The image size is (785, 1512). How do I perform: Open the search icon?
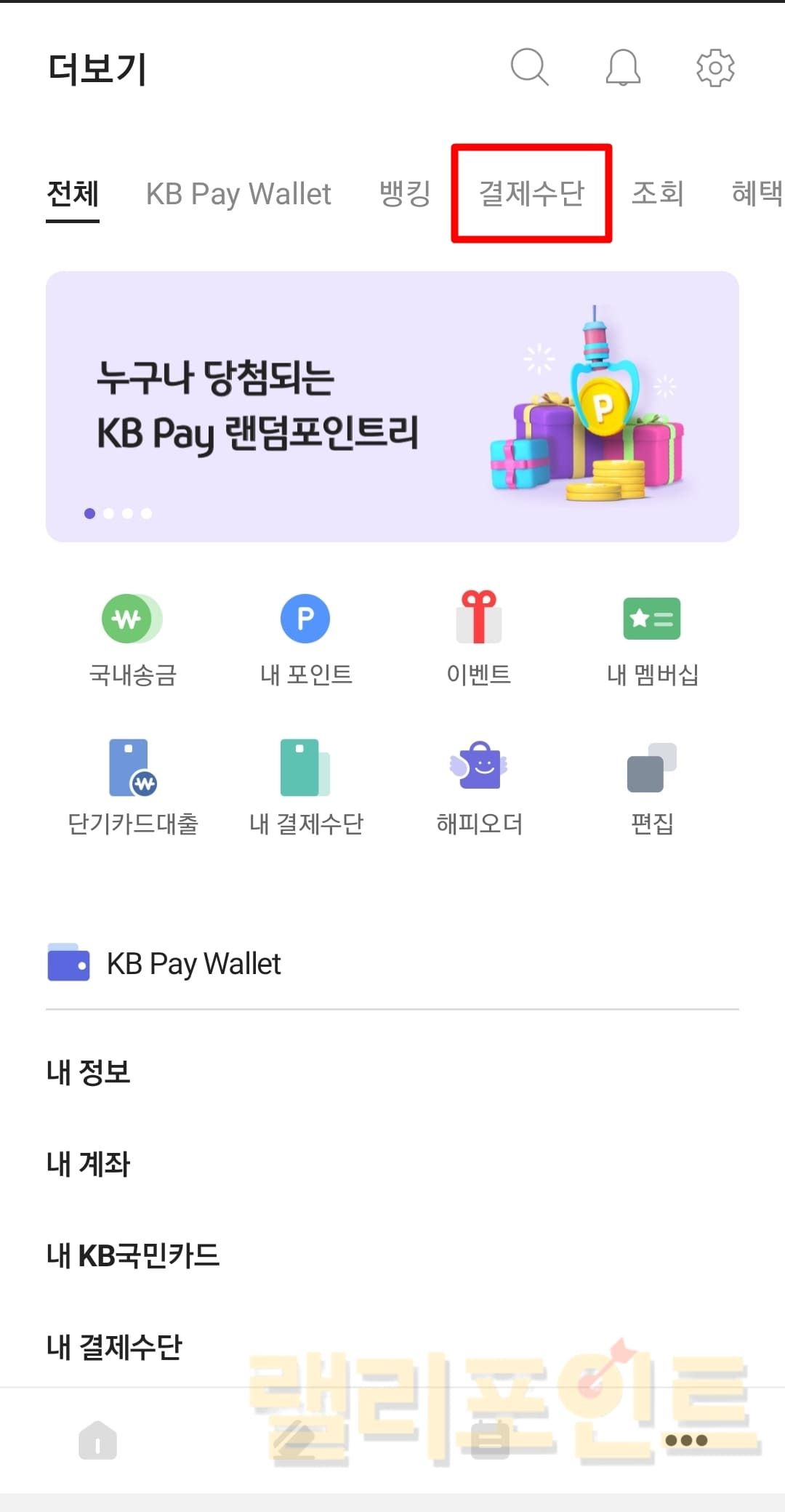pyautogui.click(x=529, y=68)
